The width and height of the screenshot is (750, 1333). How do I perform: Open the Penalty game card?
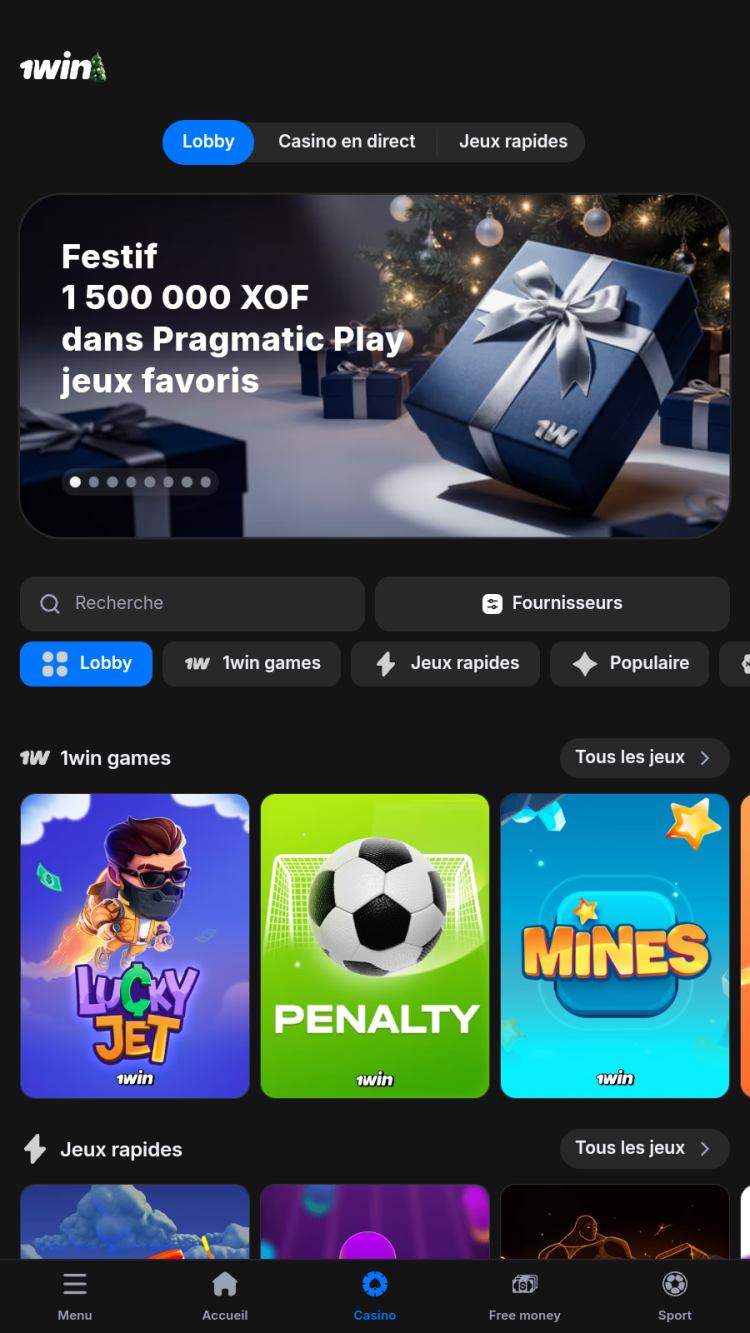tap(375, 946)
